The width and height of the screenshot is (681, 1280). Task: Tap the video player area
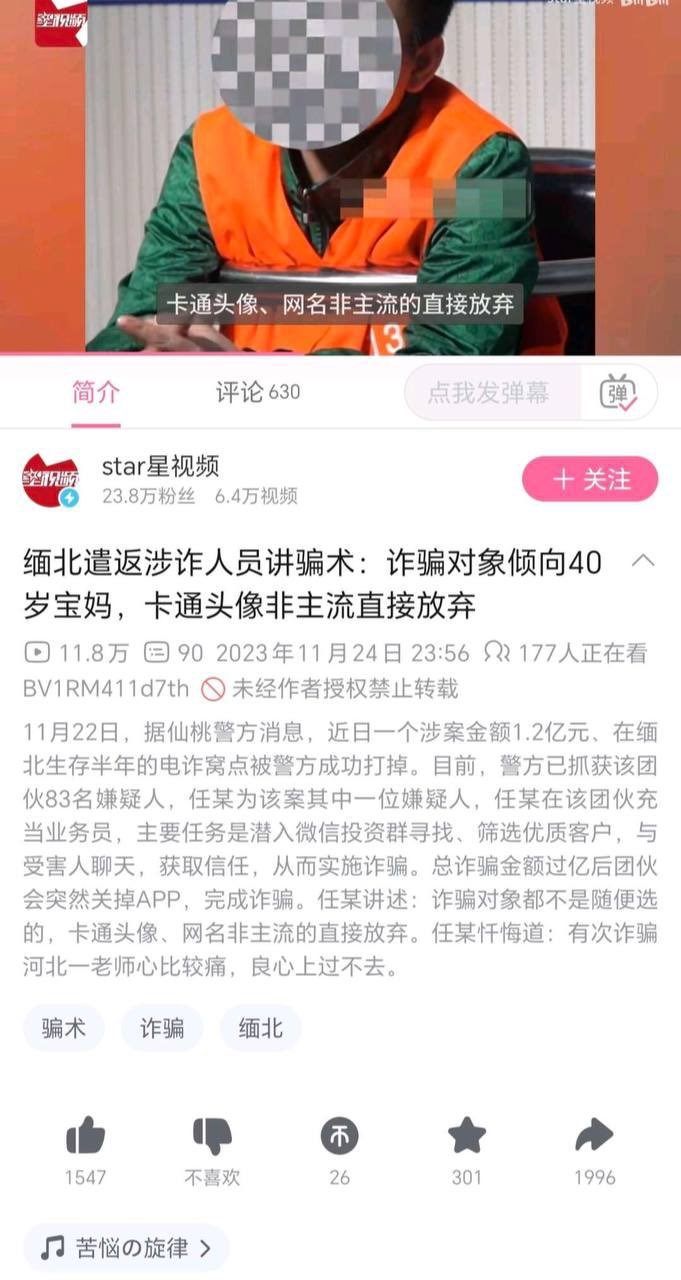point(340,177)
